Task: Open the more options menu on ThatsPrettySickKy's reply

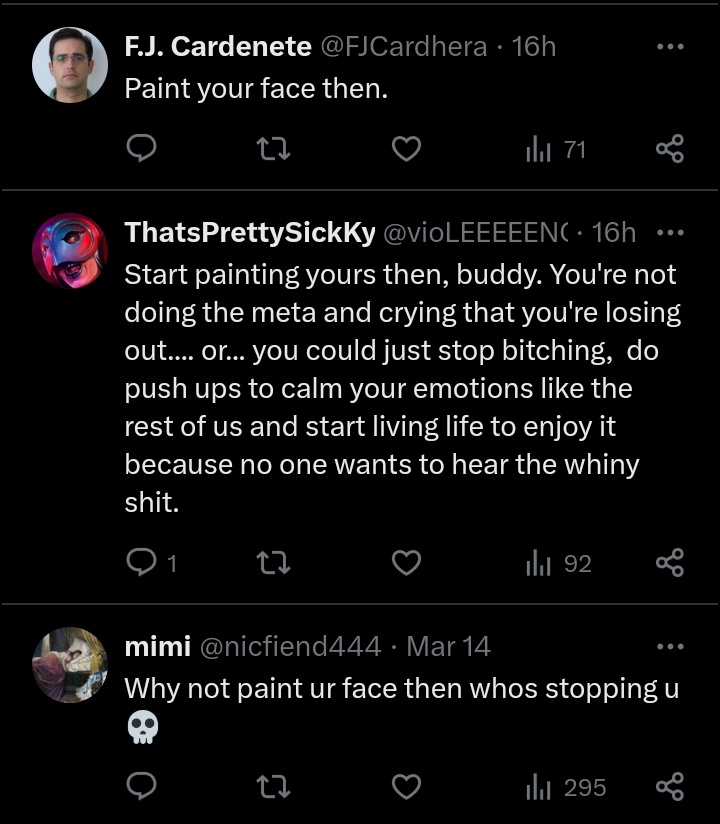Action: (668, 231)
